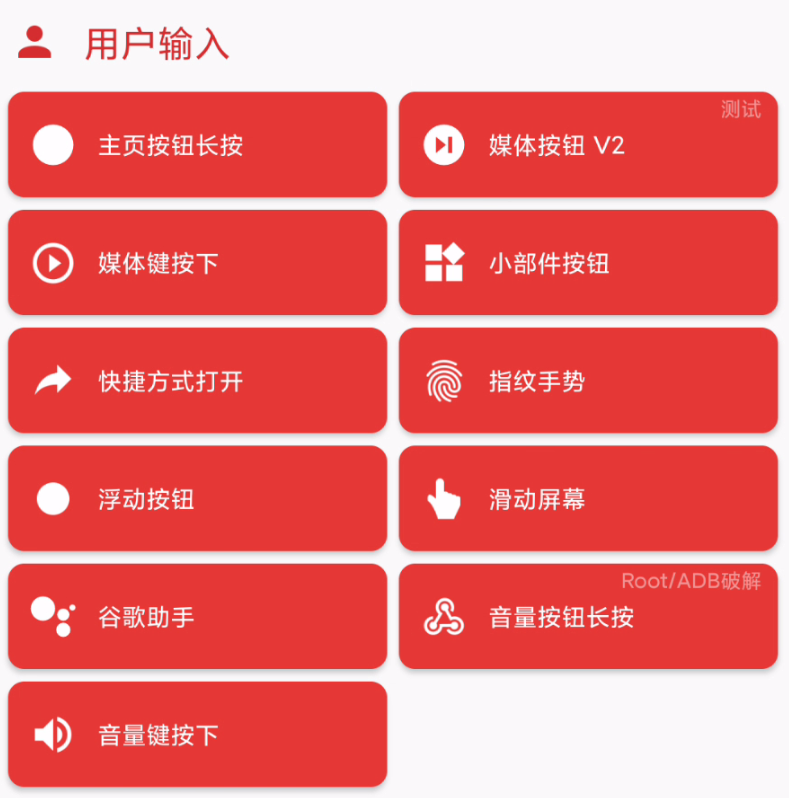Collapse the 用户输入 category header
The height and width of the screenshot is (798, 789).
(x=156, y=43)
